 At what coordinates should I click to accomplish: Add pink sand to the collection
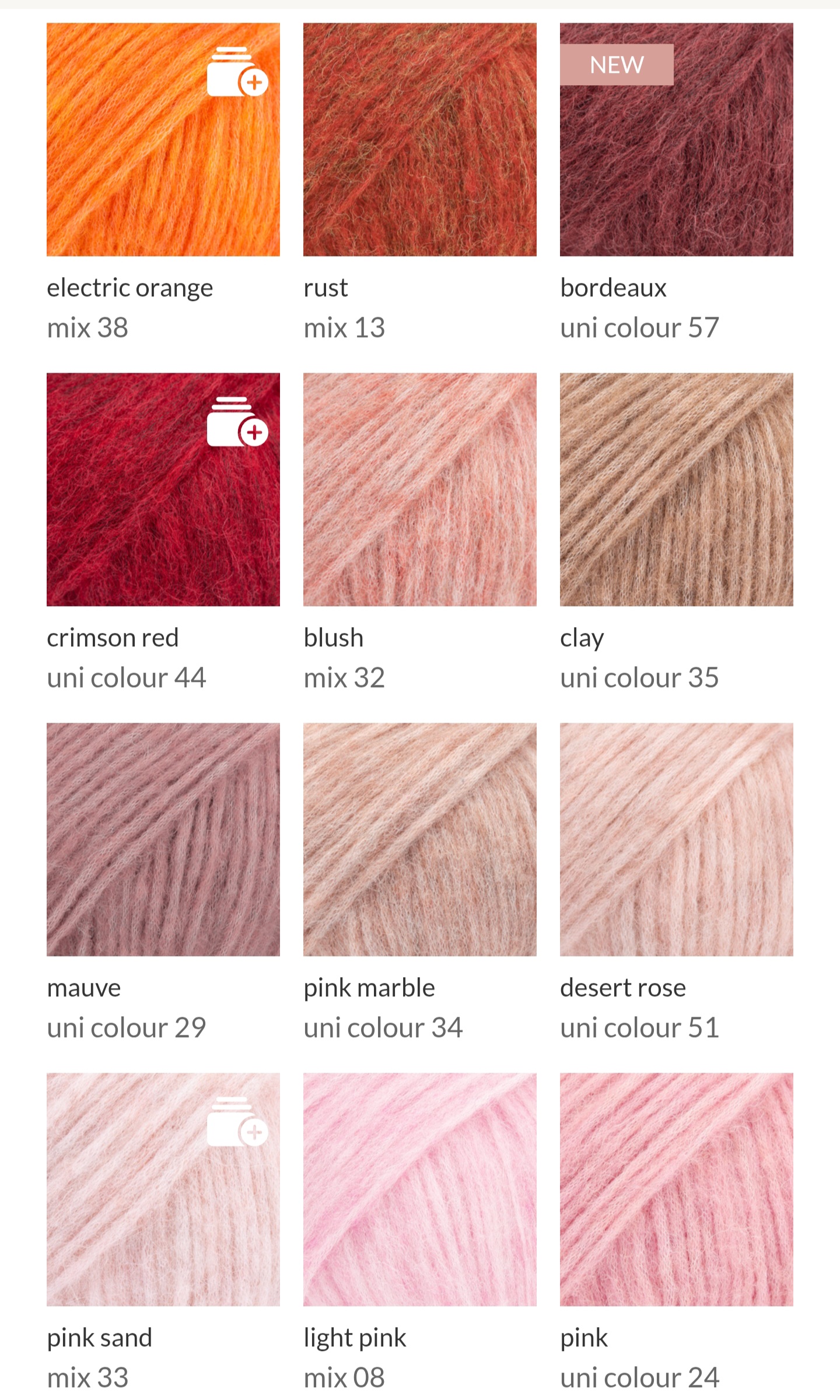pyautogui.click(x=237, y=1122)
